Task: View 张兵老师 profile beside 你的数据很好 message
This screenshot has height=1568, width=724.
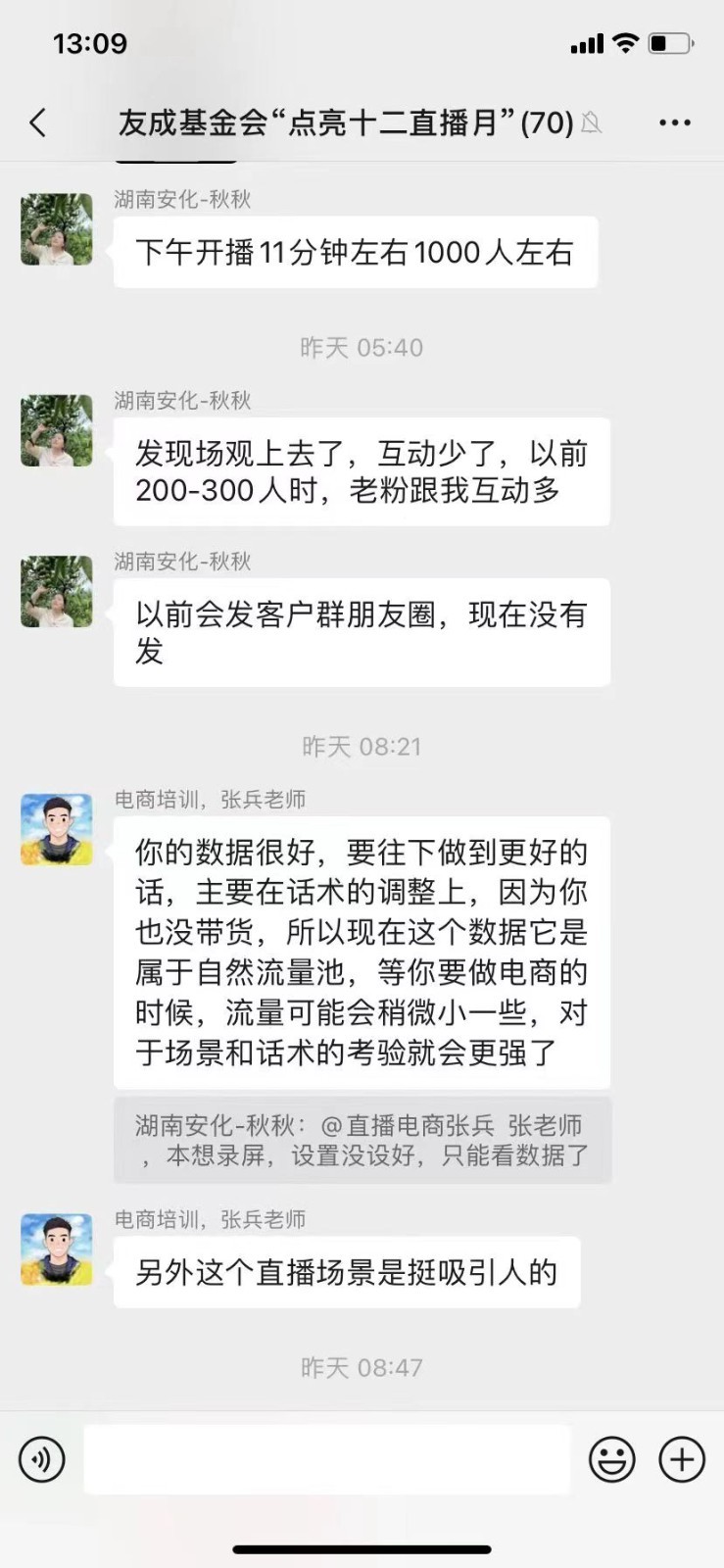Action: pyautogui.click(x=57, y=829)
